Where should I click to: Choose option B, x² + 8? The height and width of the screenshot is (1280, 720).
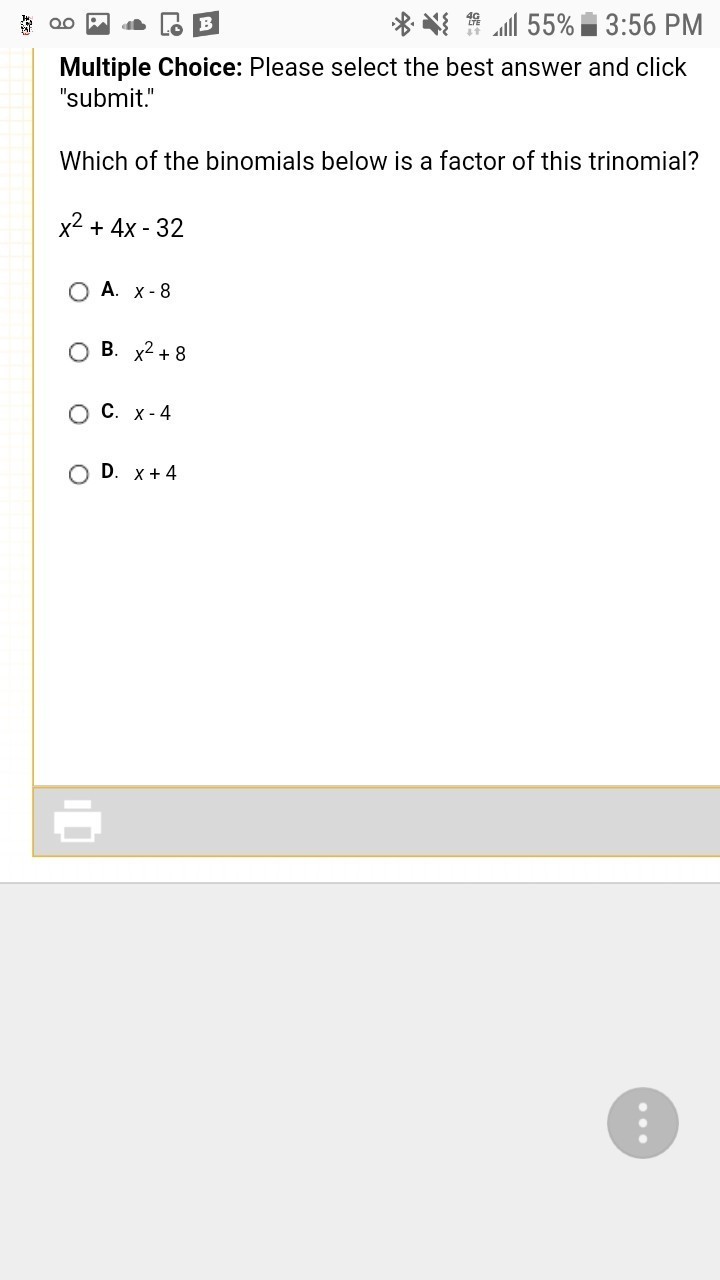(x=79, y=352)
